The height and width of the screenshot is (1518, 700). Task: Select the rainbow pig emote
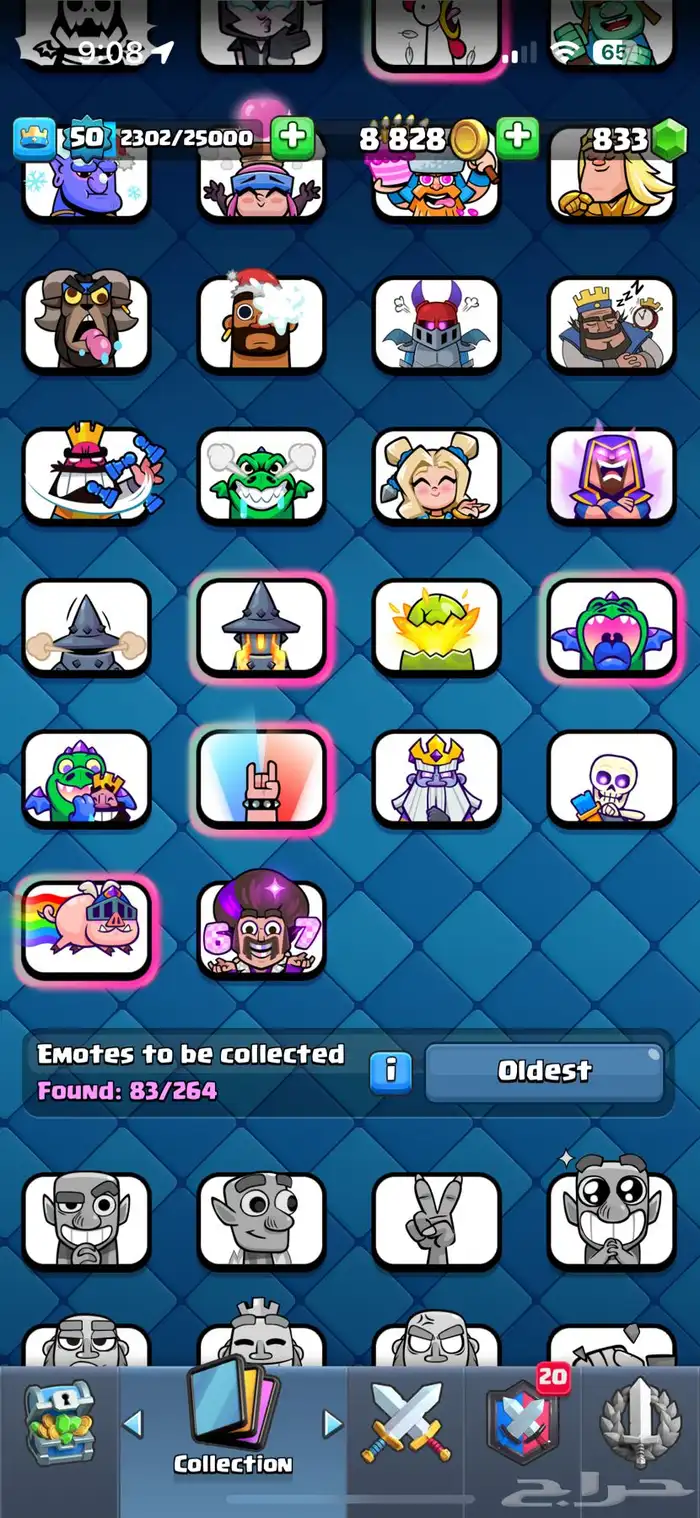[87, 927]
